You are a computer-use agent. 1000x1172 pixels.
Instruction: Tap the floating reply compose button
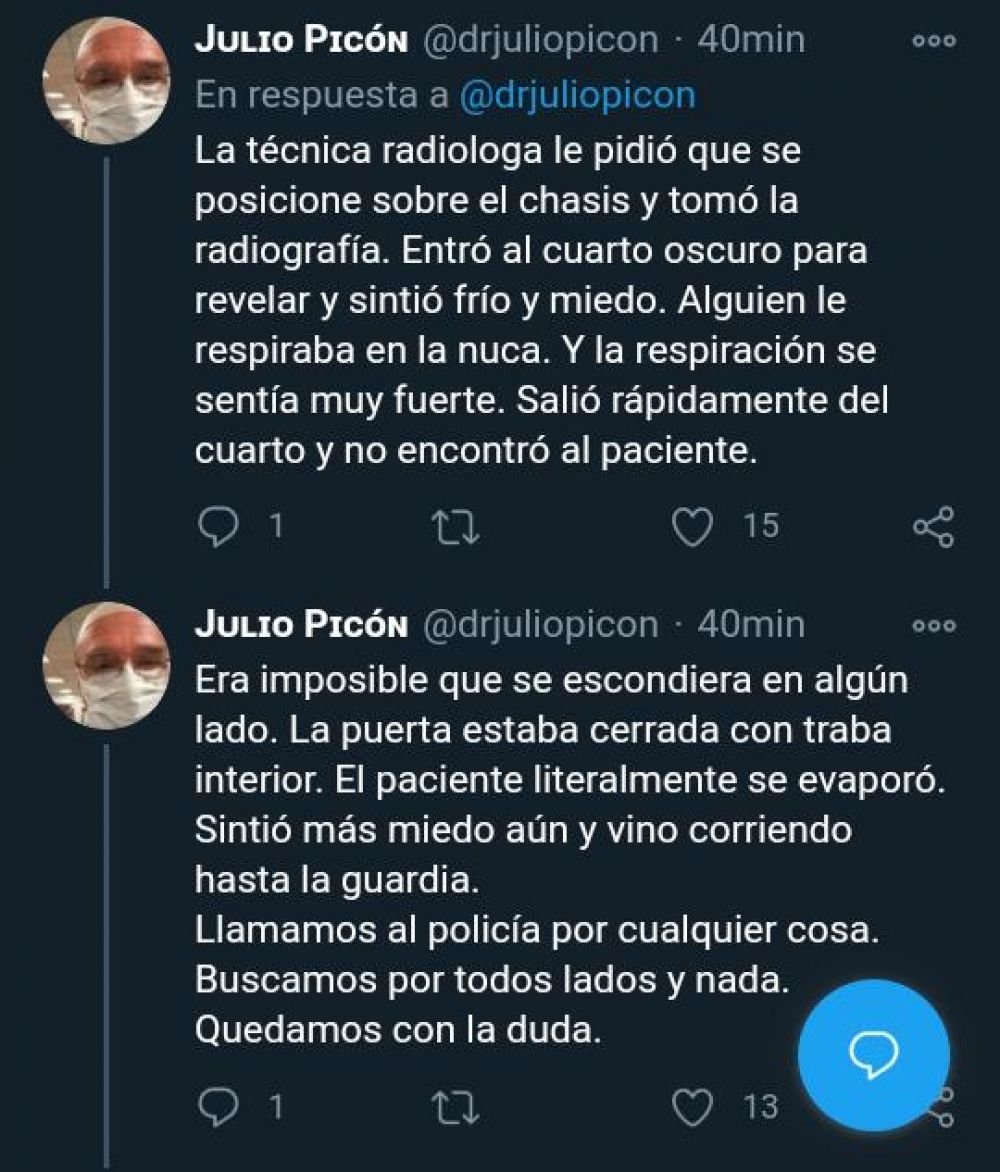(873, 1051)
